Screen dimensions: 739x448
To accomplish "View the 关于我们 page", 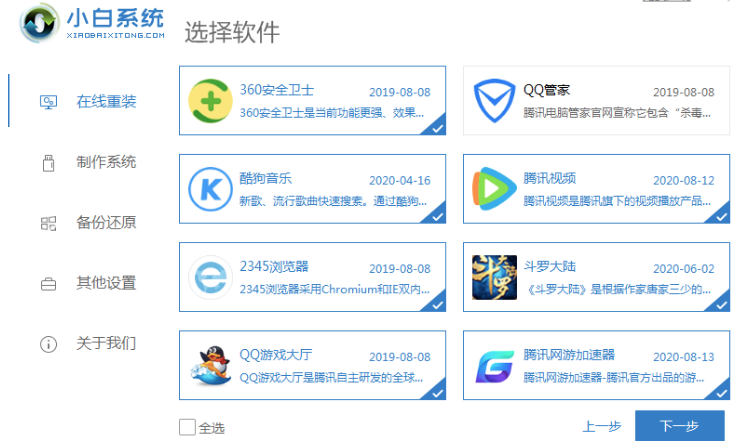I will [x=105, y=344].
